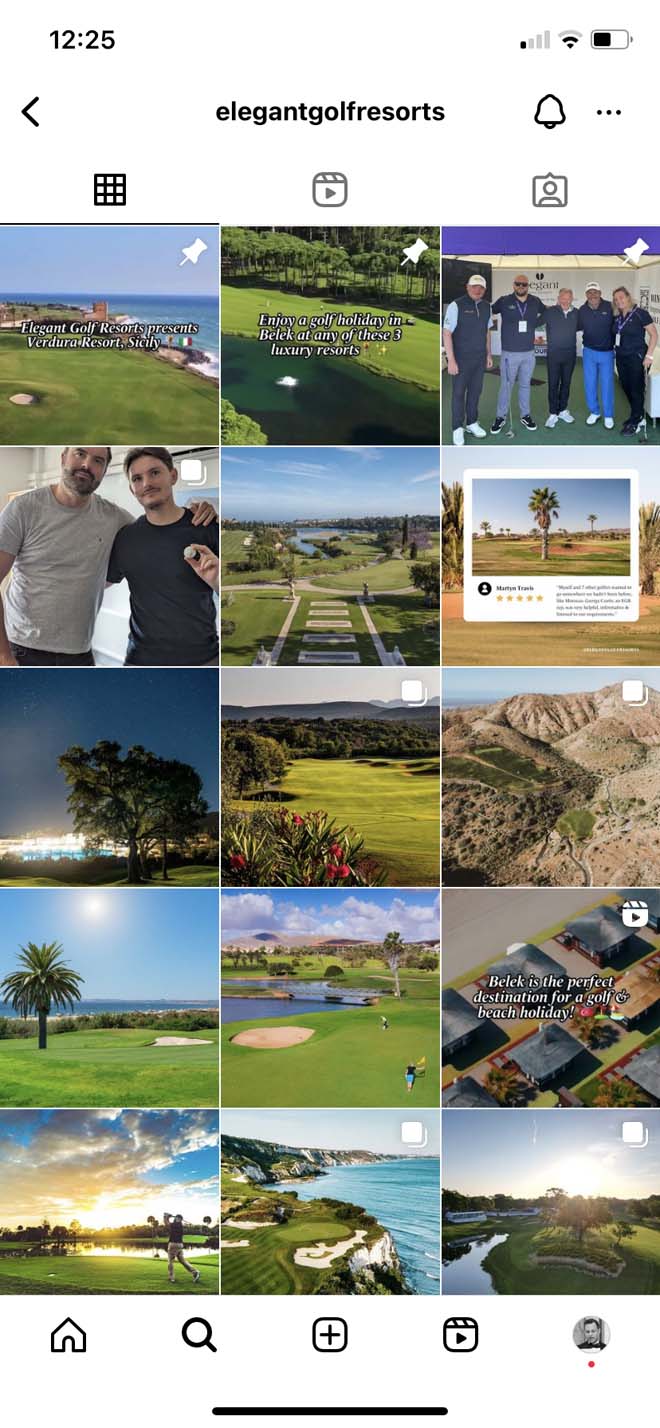Image resolution: width=660 pixels, height=1428 pixels.
Task: Open night sky tree photo post
Action: 109,777
